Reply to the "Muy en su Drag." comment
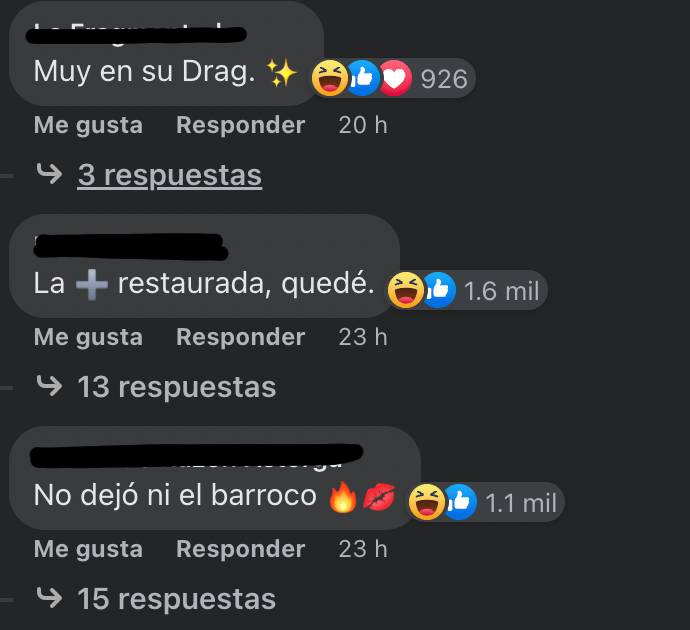The height and width of the screenshot is (630, 690). (240, 125)
